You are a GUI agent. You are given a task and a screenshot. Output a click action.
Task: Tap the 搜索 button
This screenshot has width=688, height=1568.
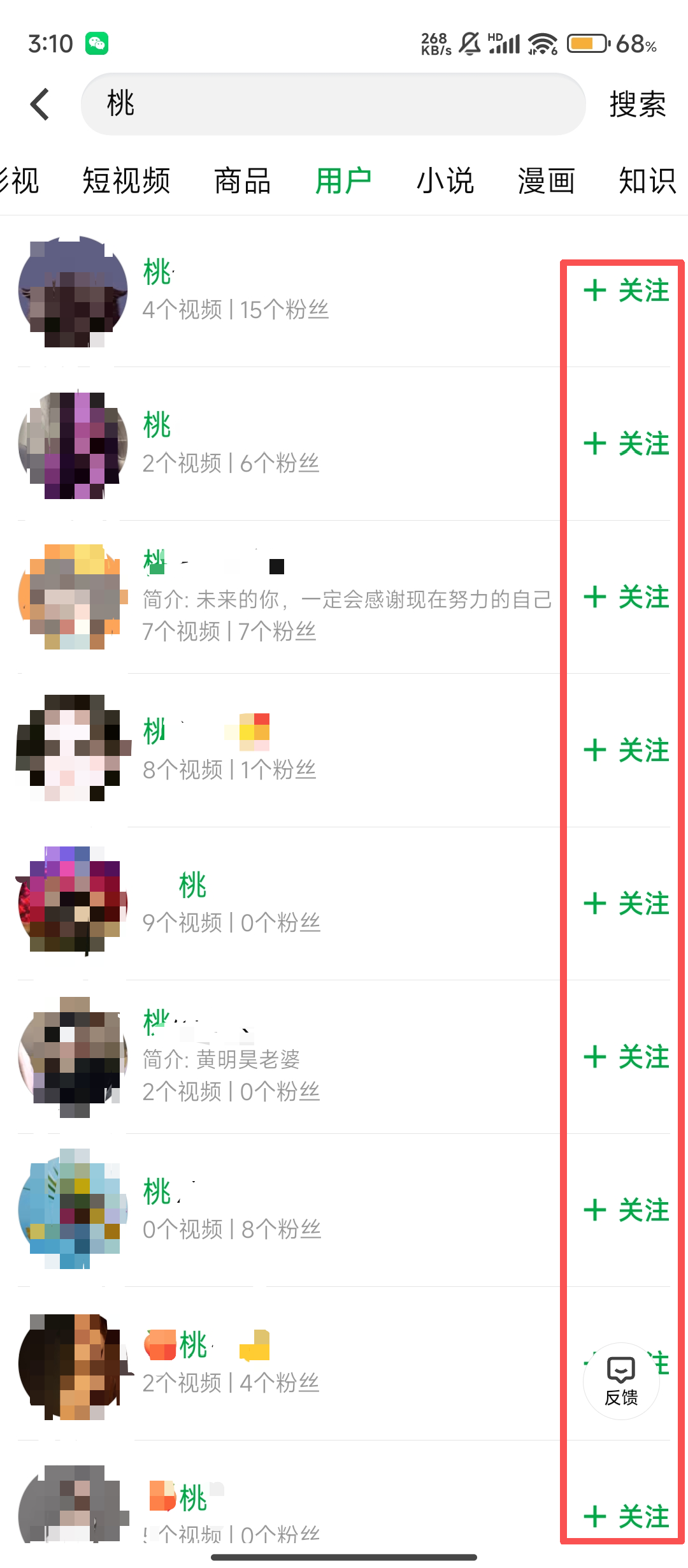[637, 104]
